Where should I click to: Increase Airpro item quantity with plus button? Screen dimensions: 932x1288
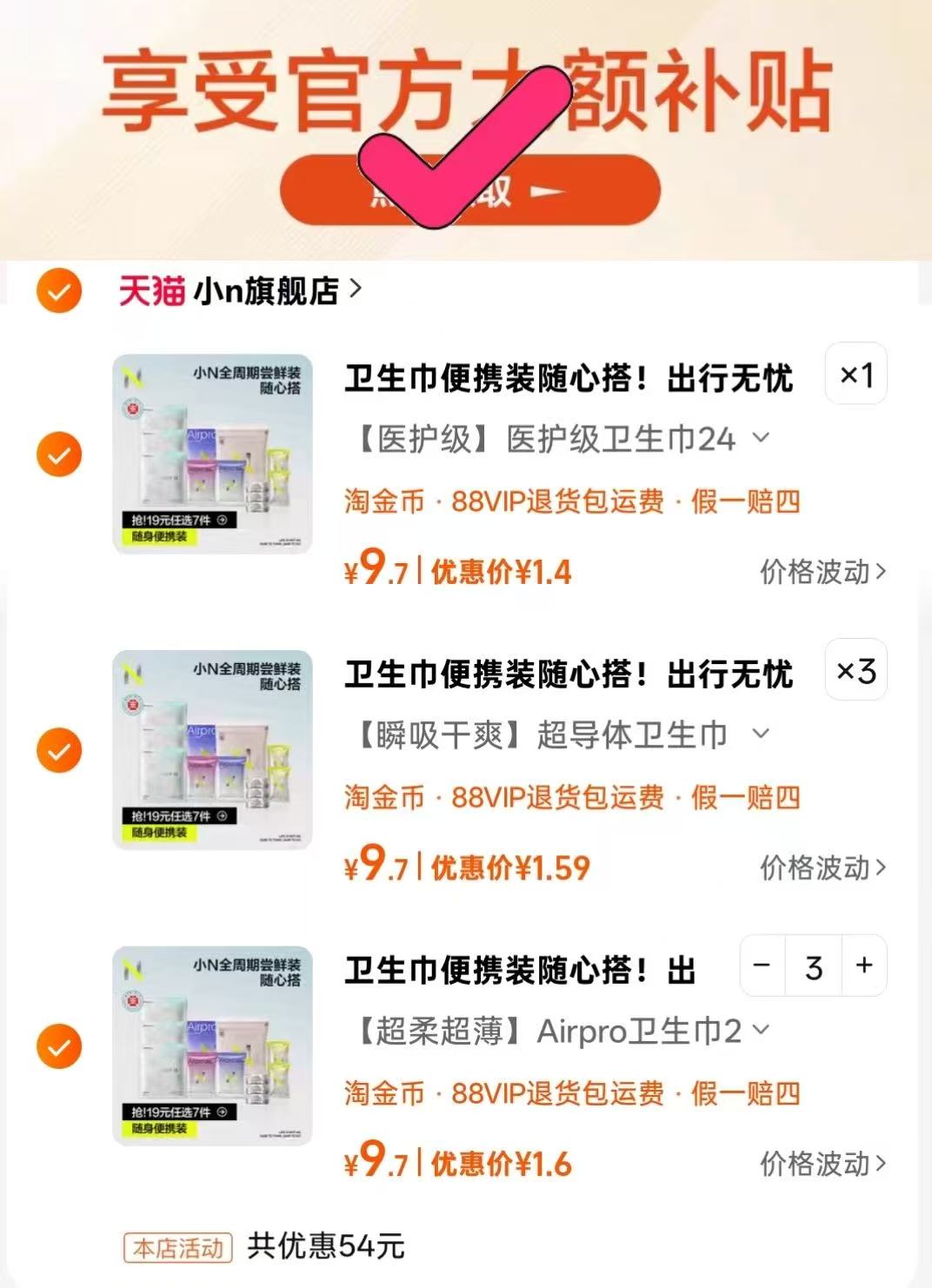pos(862,966)
